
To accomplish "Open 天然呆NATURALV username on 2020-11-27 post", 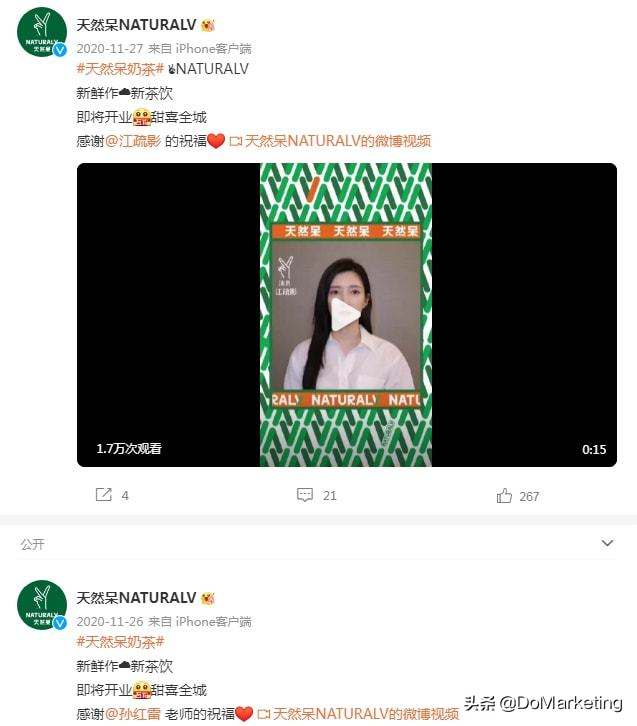I will point(136,25).
